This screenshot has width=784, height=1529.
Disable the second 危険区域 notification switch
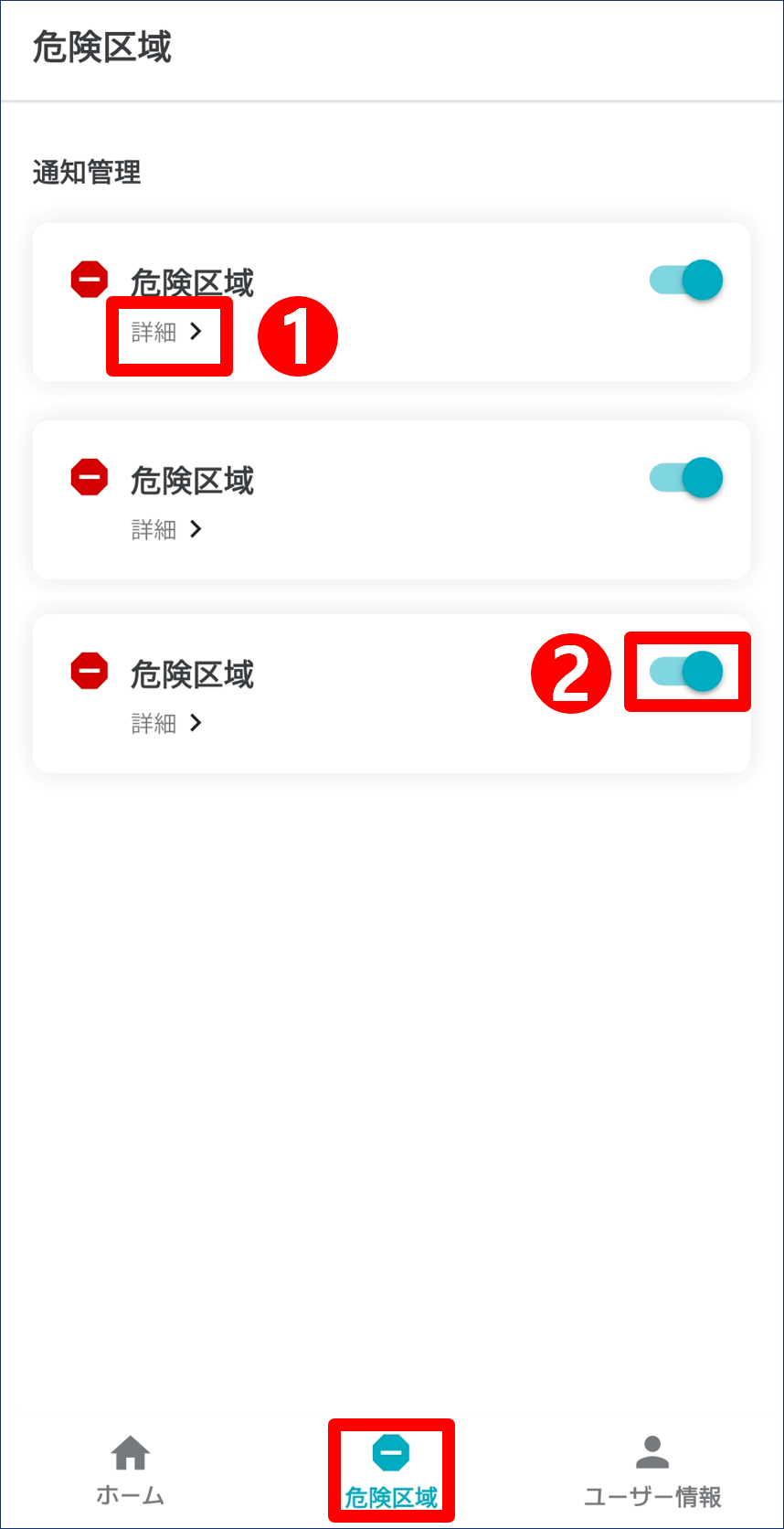click(x=684, y=477)
